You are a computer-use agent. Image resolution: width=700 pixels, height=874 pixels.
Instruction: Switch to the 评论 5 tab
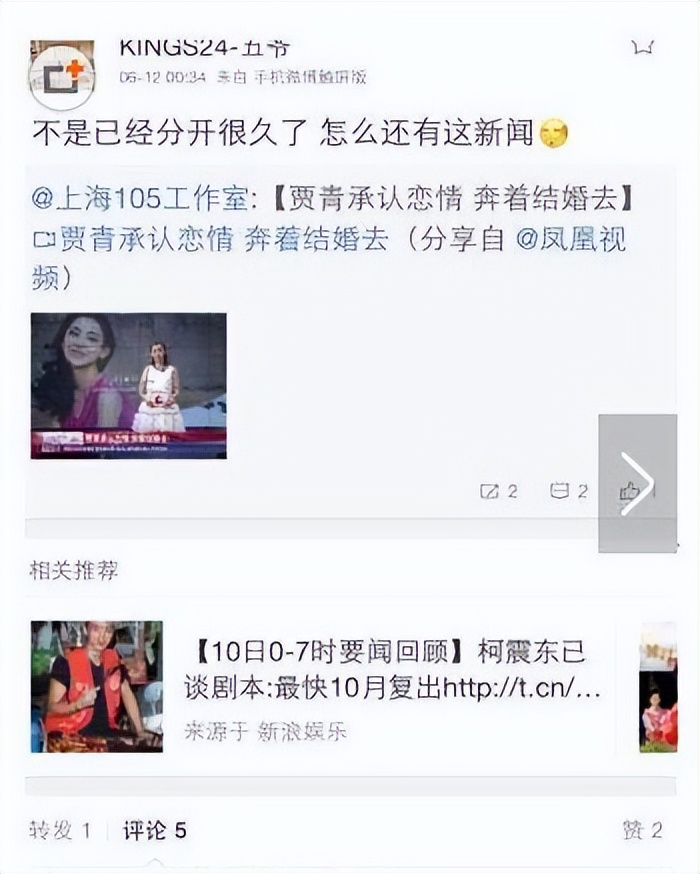[154, 830]
